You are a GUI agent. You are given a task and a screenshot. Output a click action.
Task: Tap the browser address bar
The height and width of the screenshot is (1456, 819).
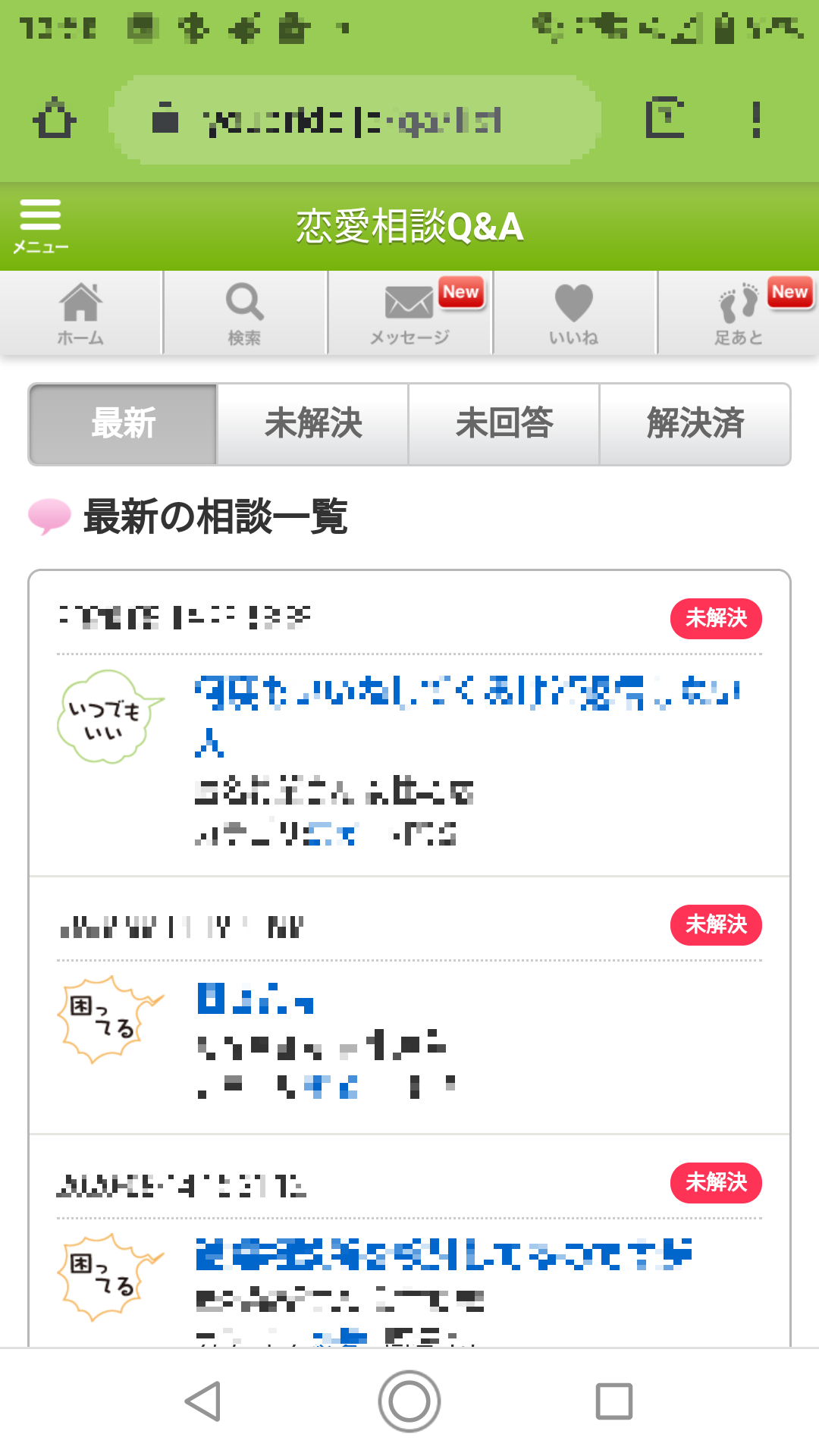[x=355, y=120]
